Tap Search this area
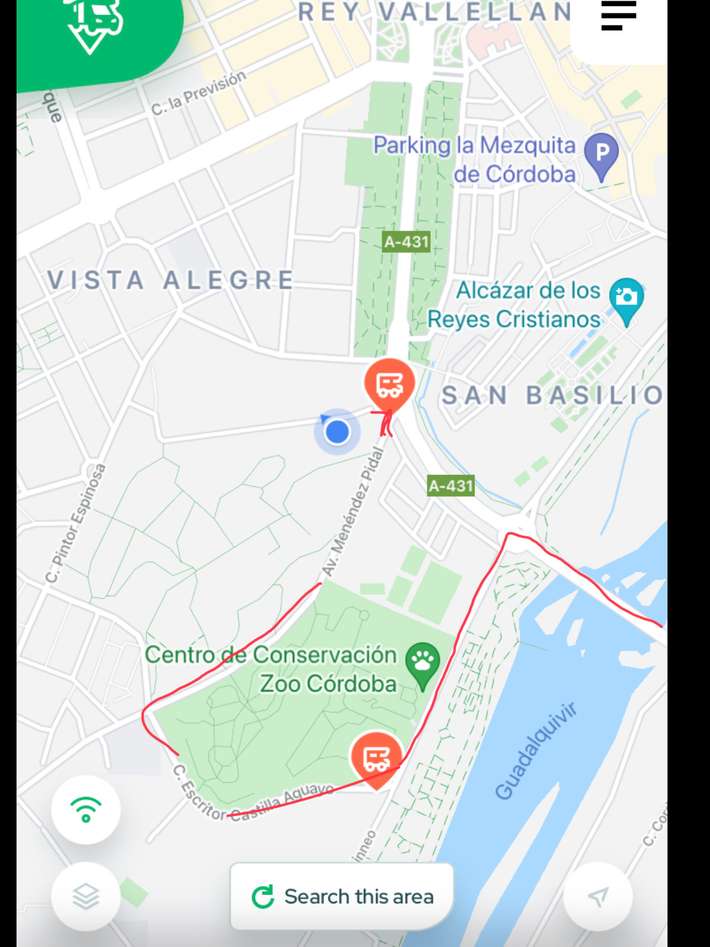 [x=342, y=896]
